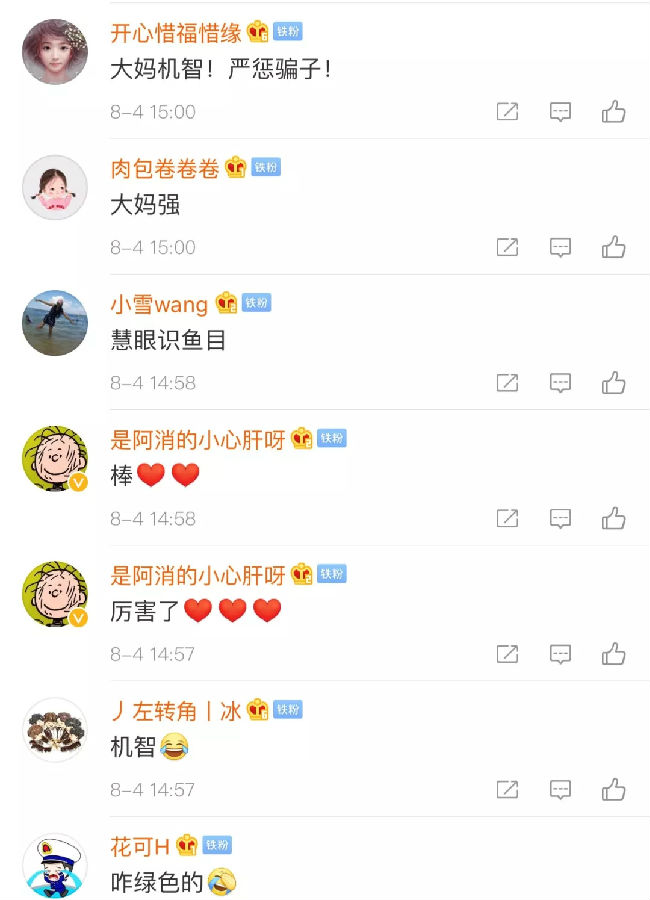View 丿左转角丨冰's avatar profile
The height and width of the screenshot is (900, 650).
coord(55,730)
